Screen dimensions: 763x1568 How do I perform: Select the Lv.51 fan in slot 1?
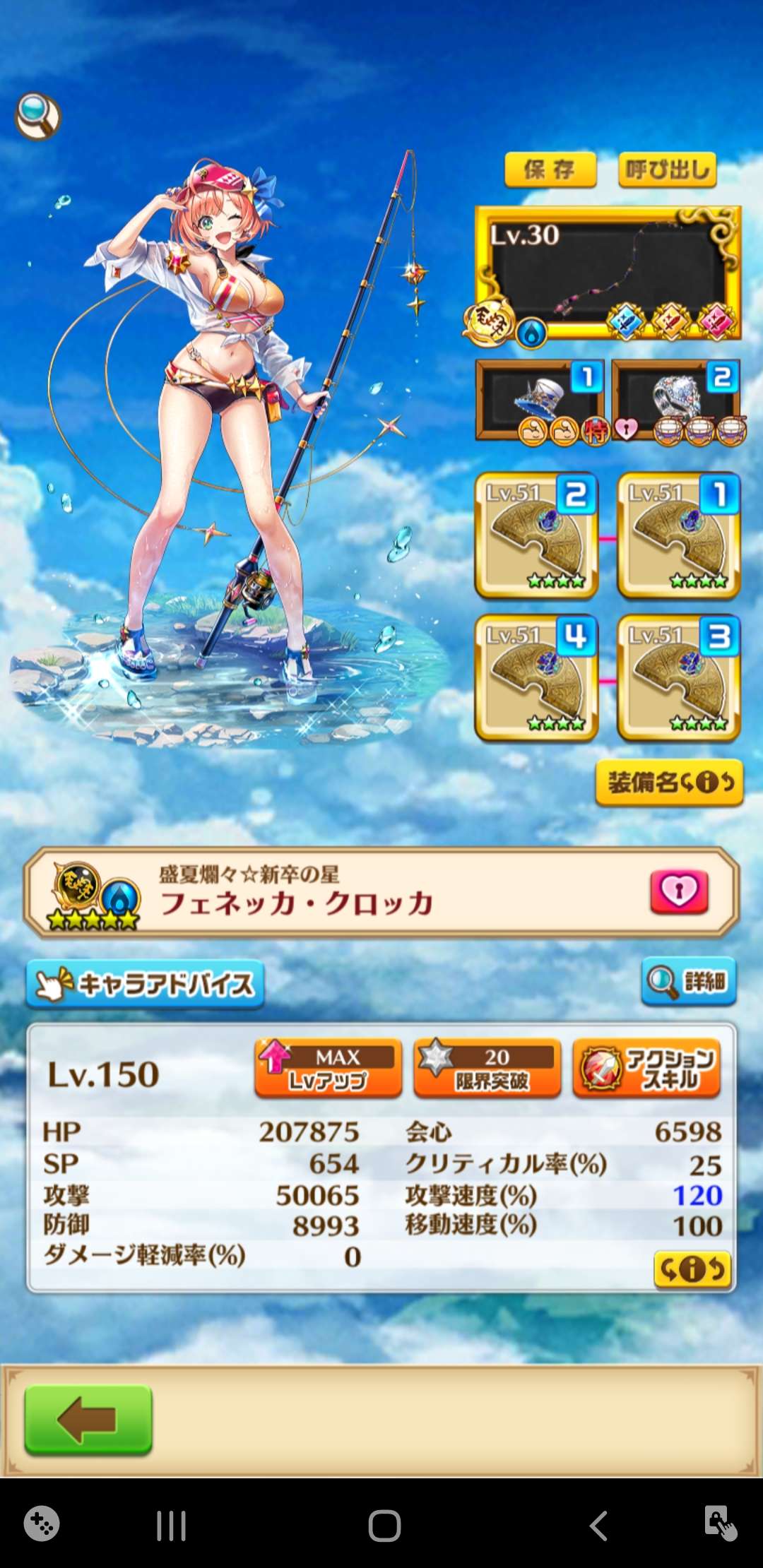click(679, 536)
